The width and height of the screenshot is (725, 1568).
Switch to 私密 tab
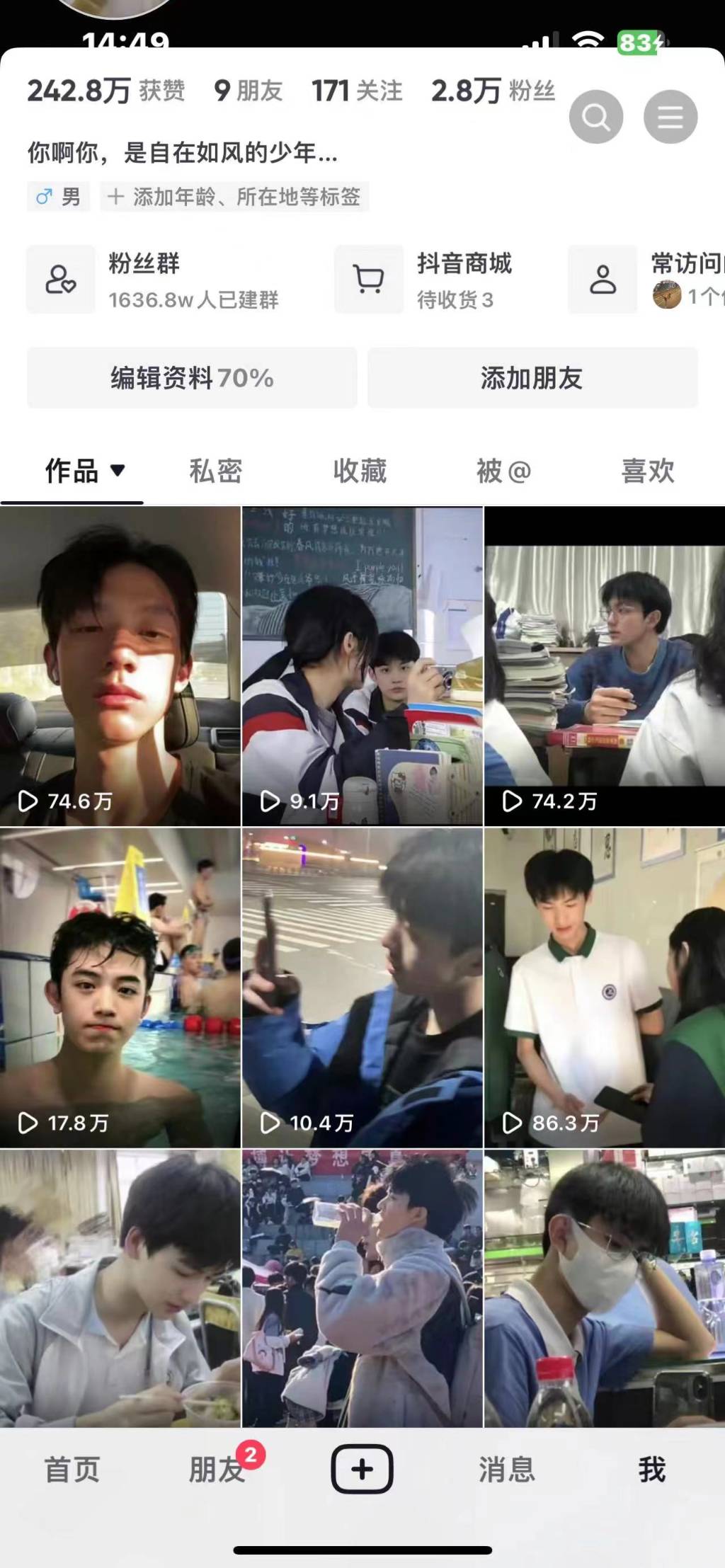tap(216, 471)
